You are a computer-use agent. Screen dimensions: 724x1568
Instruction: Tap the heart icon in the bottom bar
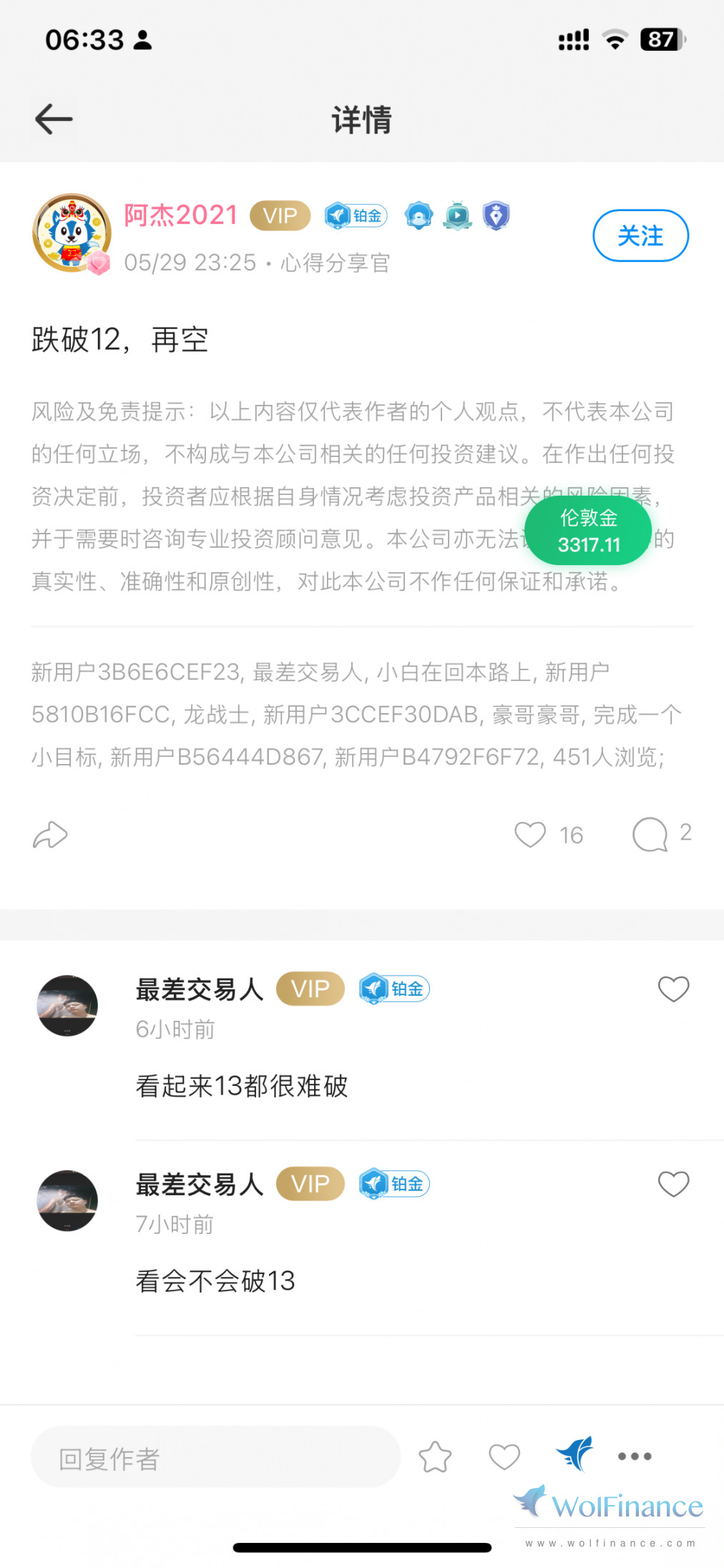tap(504, 1457)
